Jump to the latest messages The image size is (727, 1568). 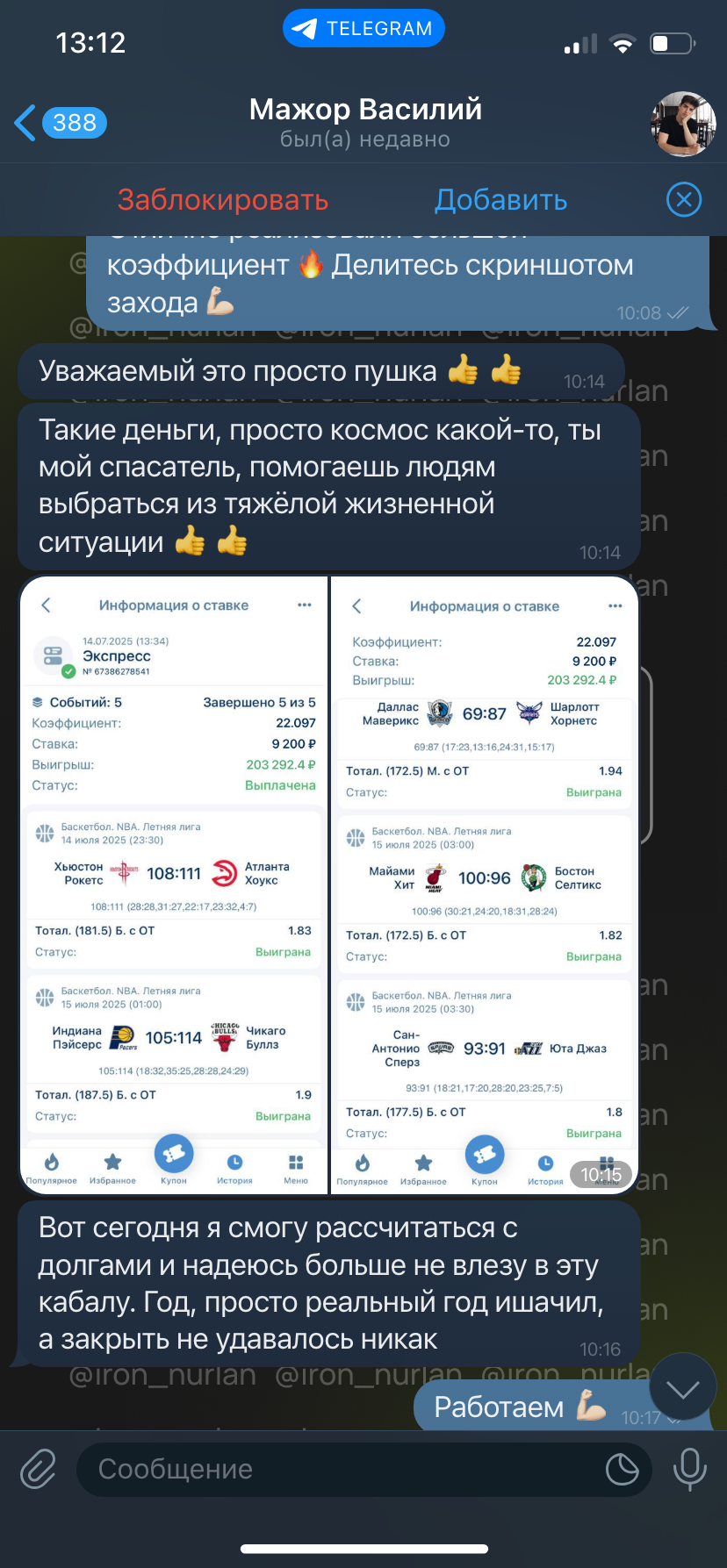click(x=682, y=1387)
